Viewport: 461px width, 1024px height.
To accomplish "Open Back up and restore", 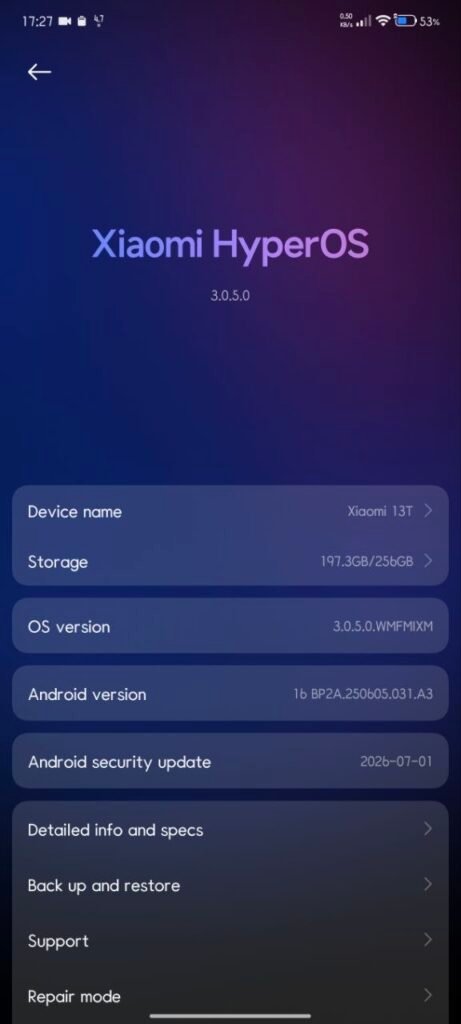I will coord(230,885).
